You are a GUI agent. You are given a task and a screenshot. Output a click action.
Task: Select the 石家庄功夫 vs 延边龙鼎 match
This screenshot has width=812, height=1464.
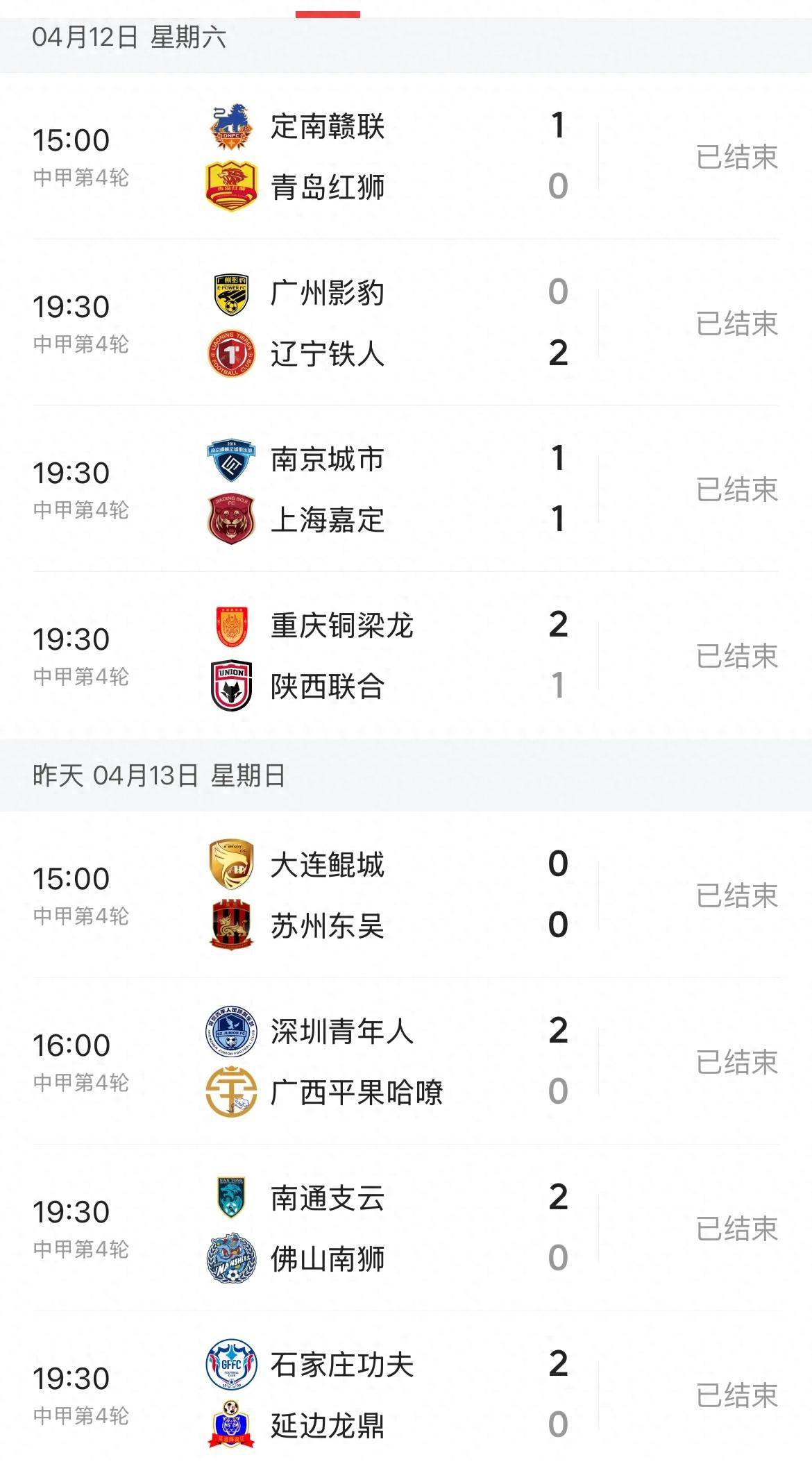pos(406,1394)
